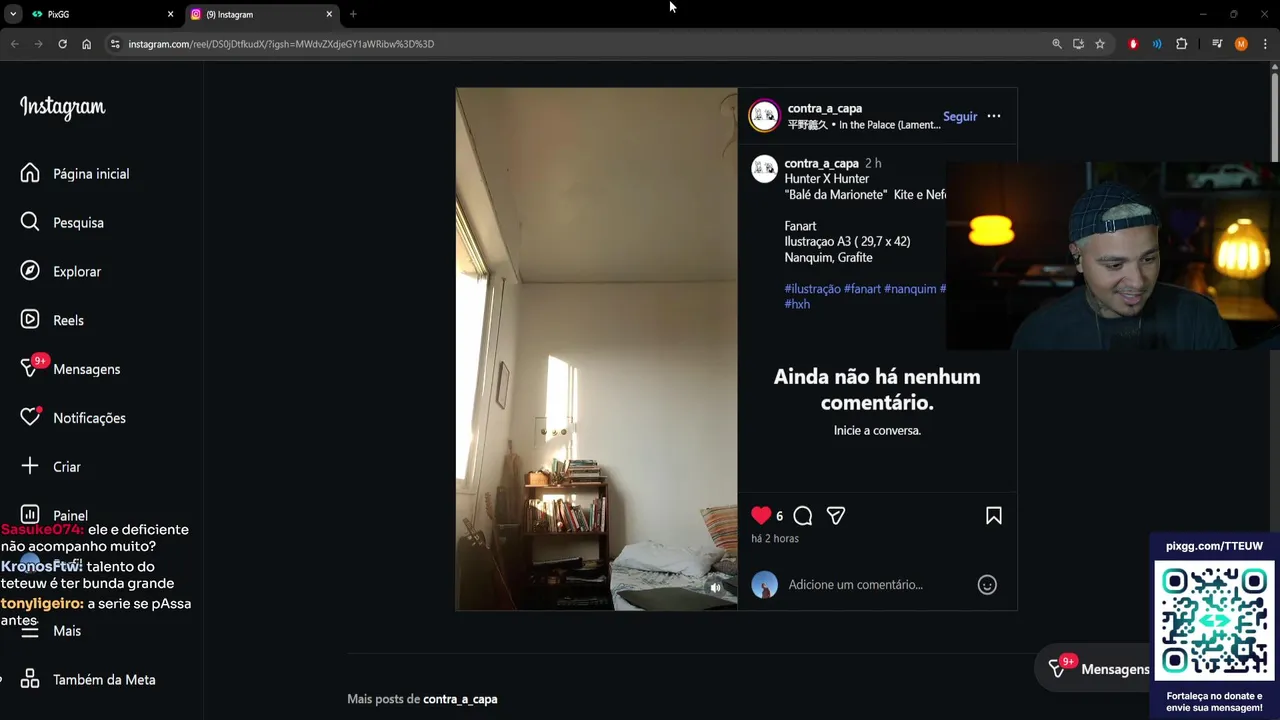1280x720 pixels.
Task: Toggle the reel's sound with the speaker icon
Action: 715,588
